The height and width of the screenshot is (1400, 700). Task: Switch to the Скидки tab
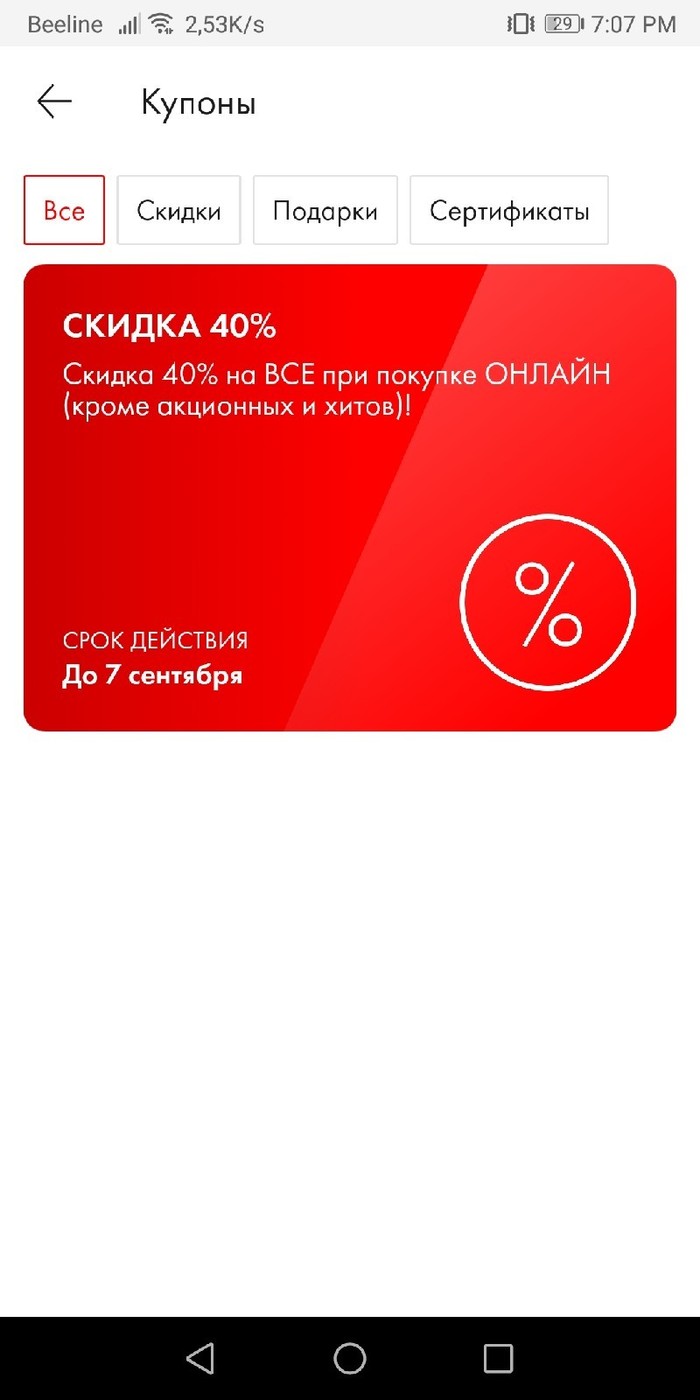tap(179, 210)
